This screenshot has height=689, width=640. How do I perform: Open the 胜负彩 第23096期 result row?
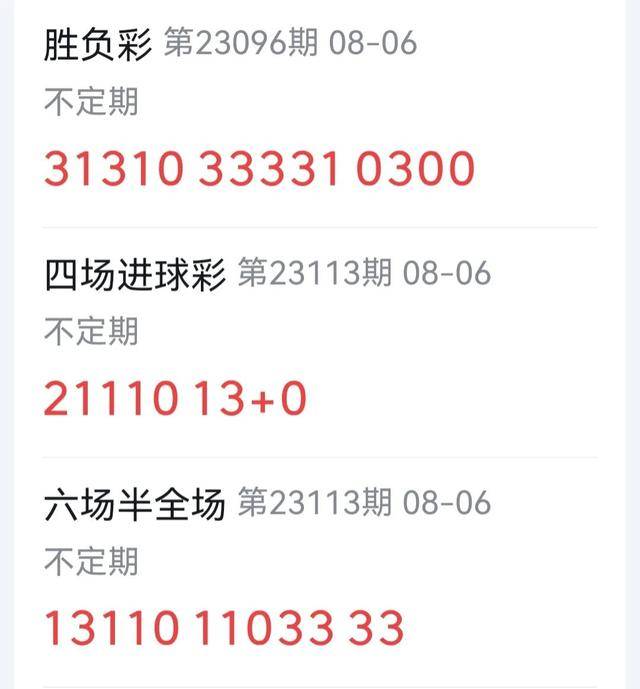tap(300, 110)
